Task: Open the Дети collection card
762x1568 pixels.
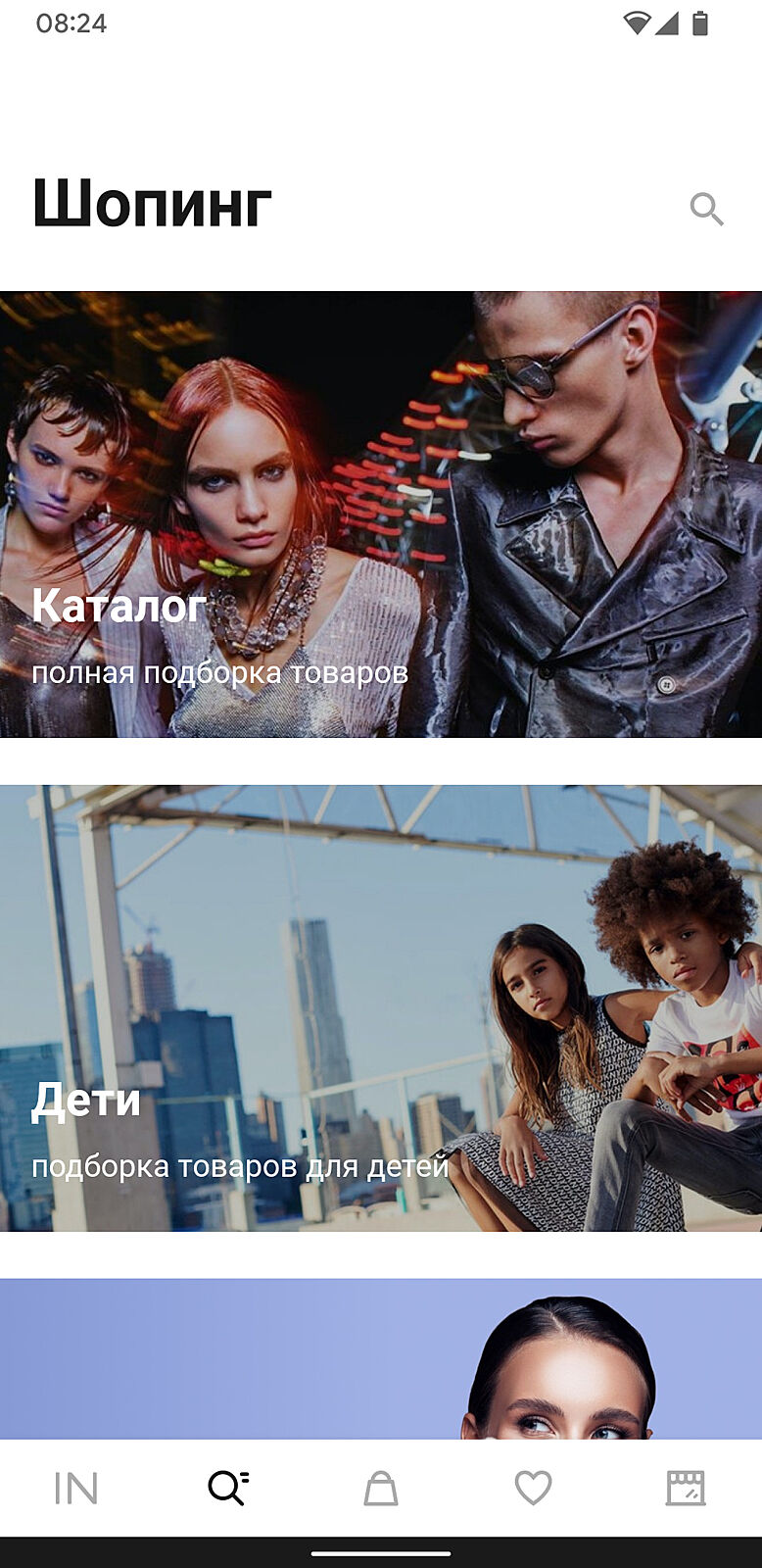Action: pyautogui.click(x=381, y=1007)
